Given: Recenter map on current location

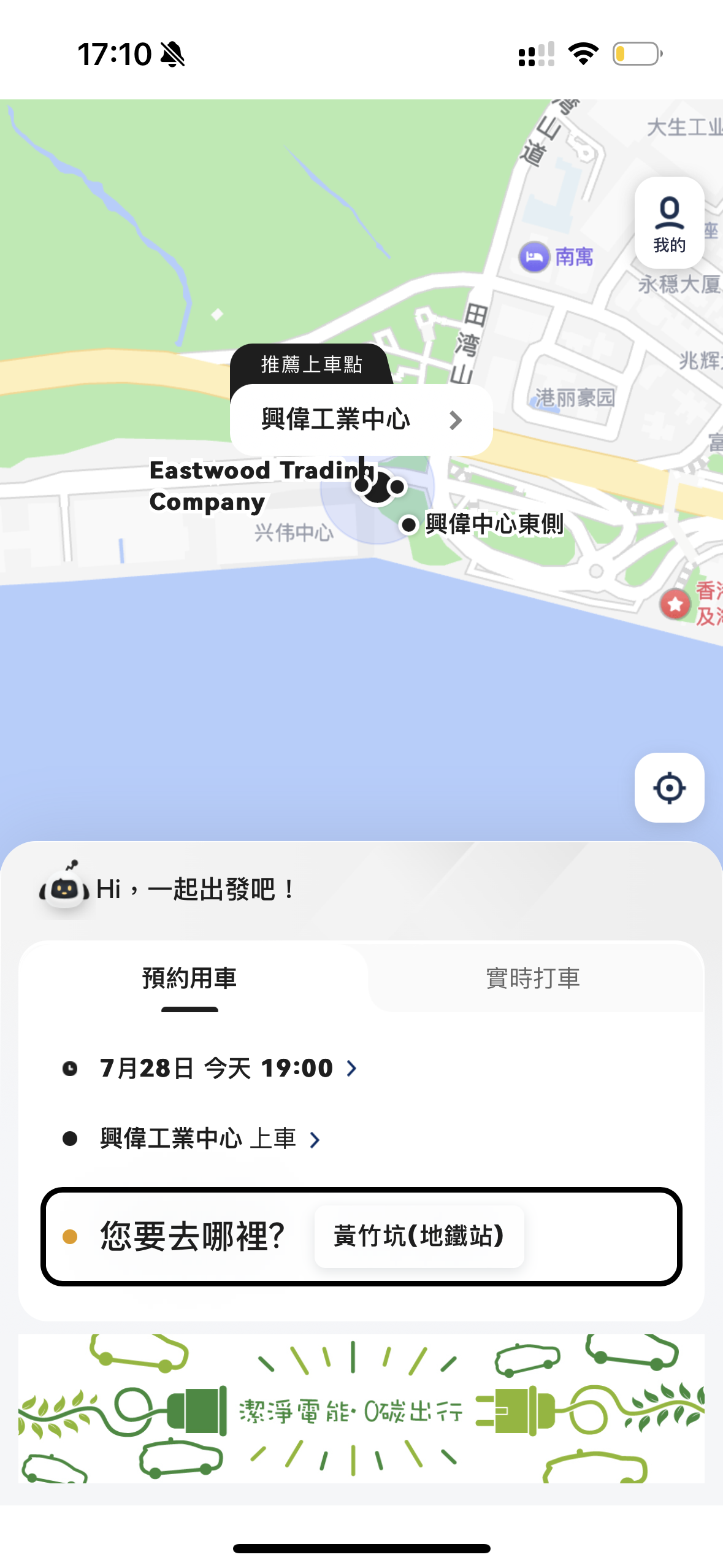Looking at the screenshot, I should tap(669, 788).
